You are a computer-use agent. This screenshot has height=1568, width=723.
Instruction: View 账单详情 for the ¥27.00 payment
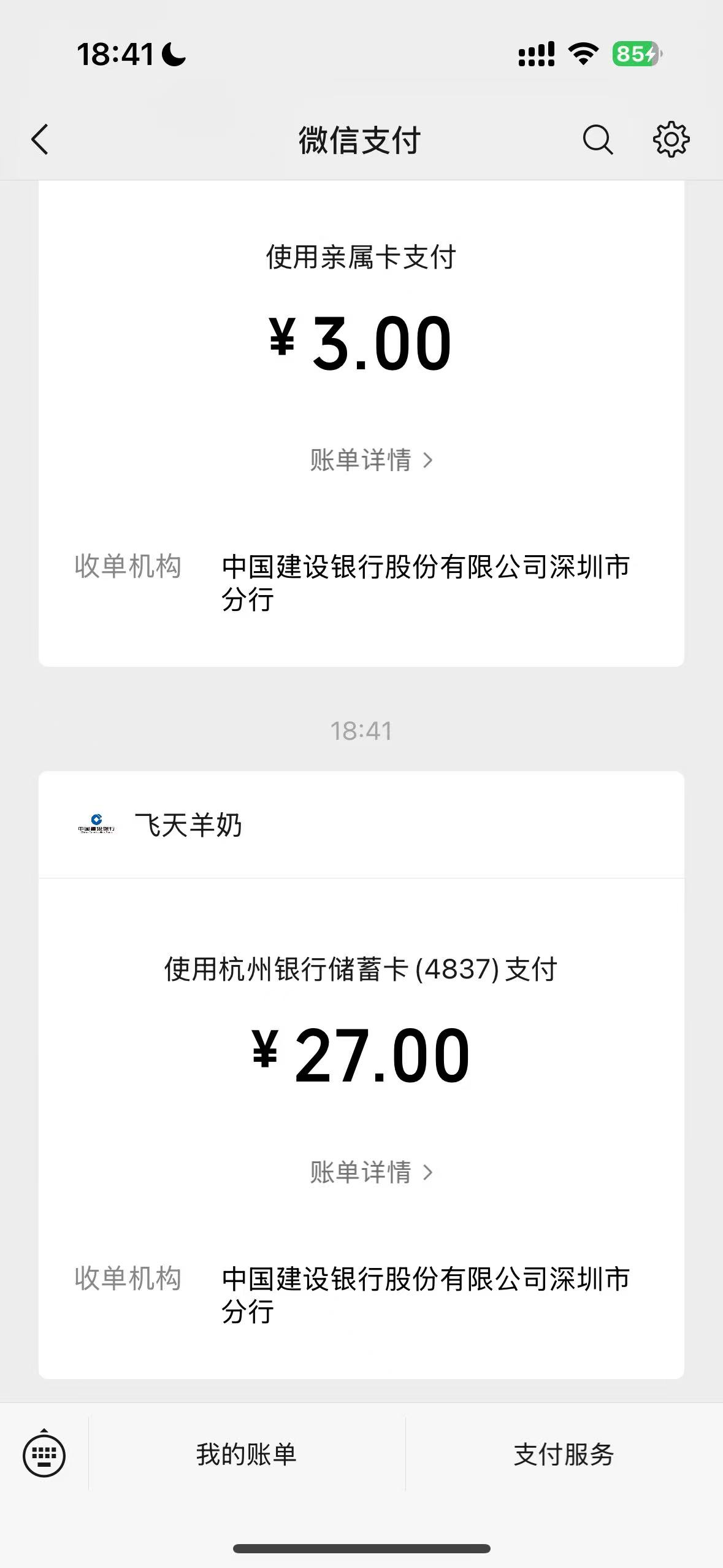click(x=370, y=1172)
